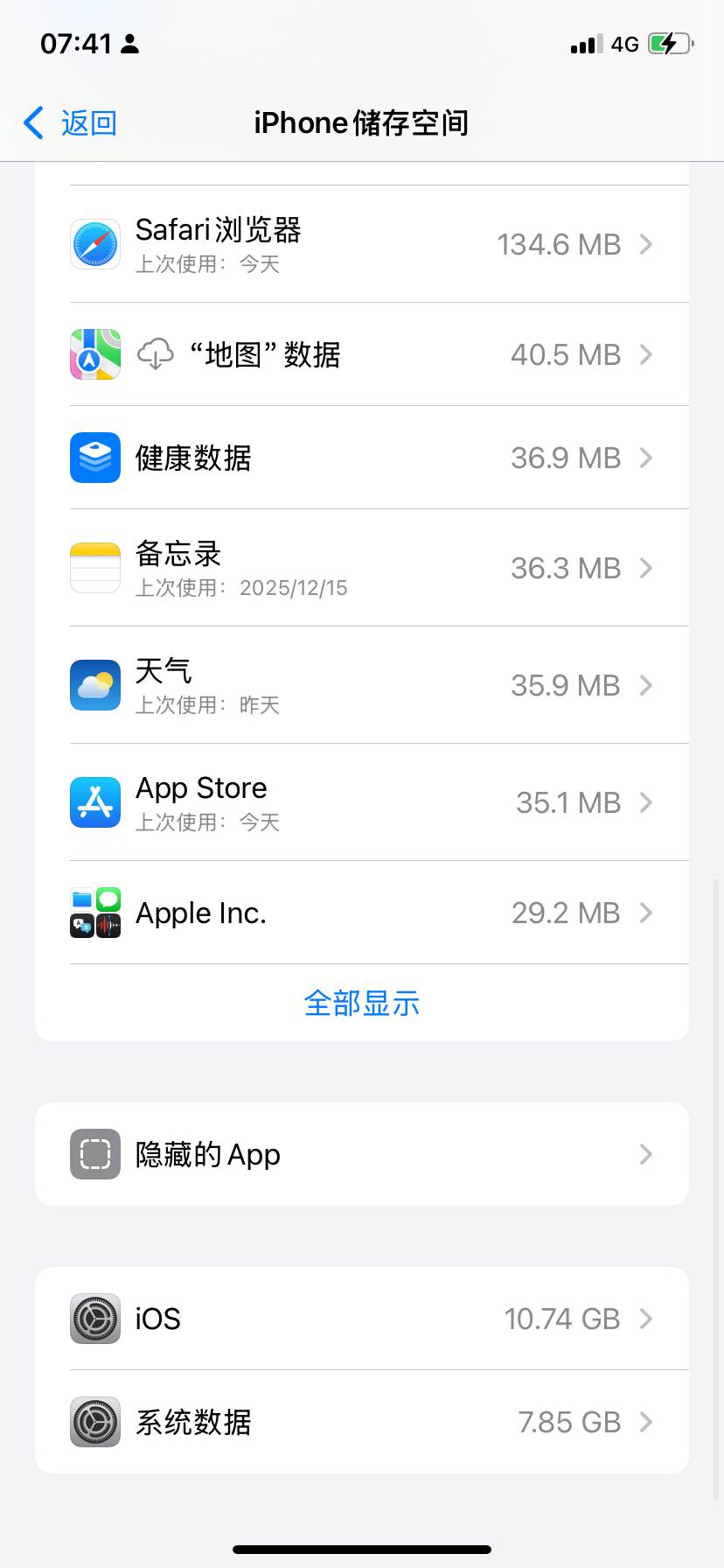
Task: Tap 全部显示 to show all apps
Action: pos(362,1003)
